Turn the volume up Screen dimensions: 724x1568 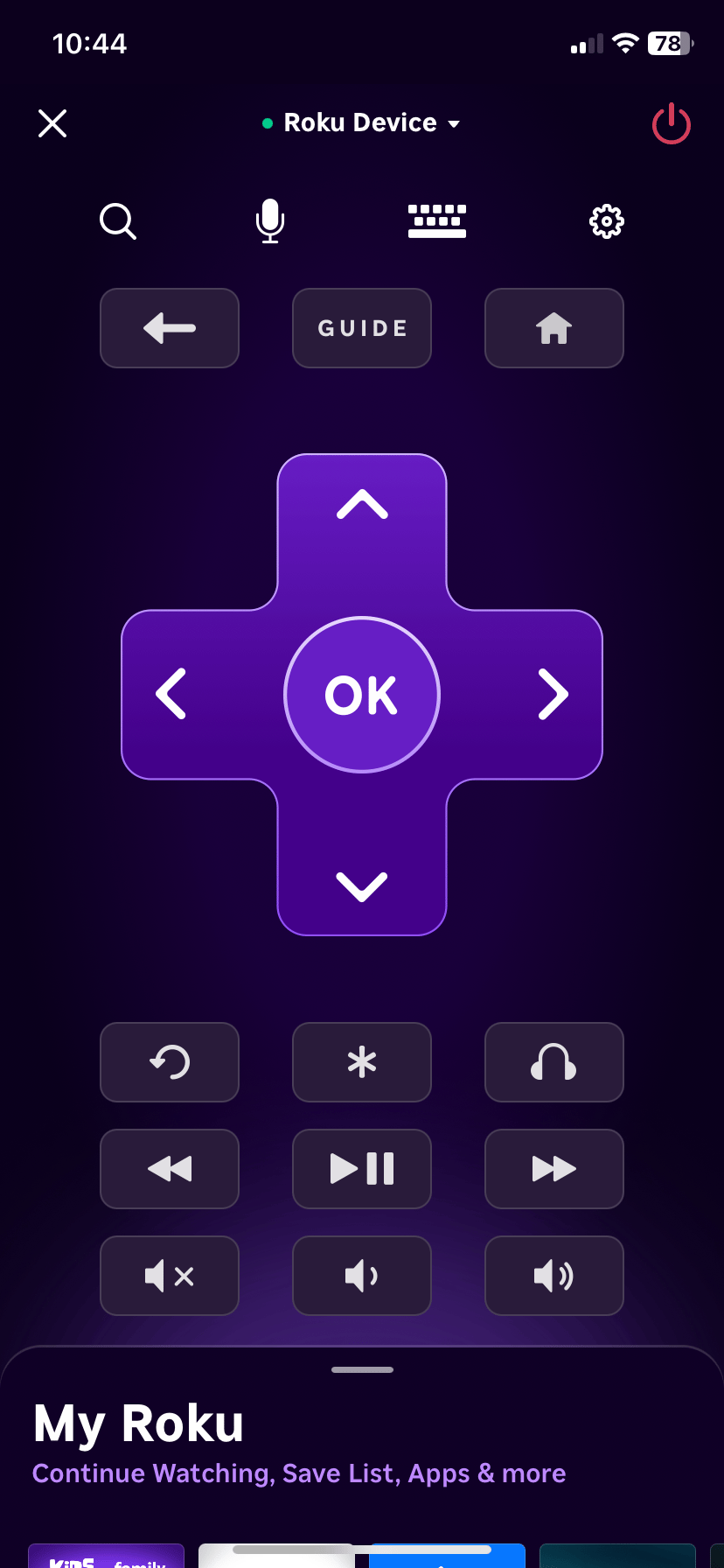pyautogui.click(x=554, y=1276)
